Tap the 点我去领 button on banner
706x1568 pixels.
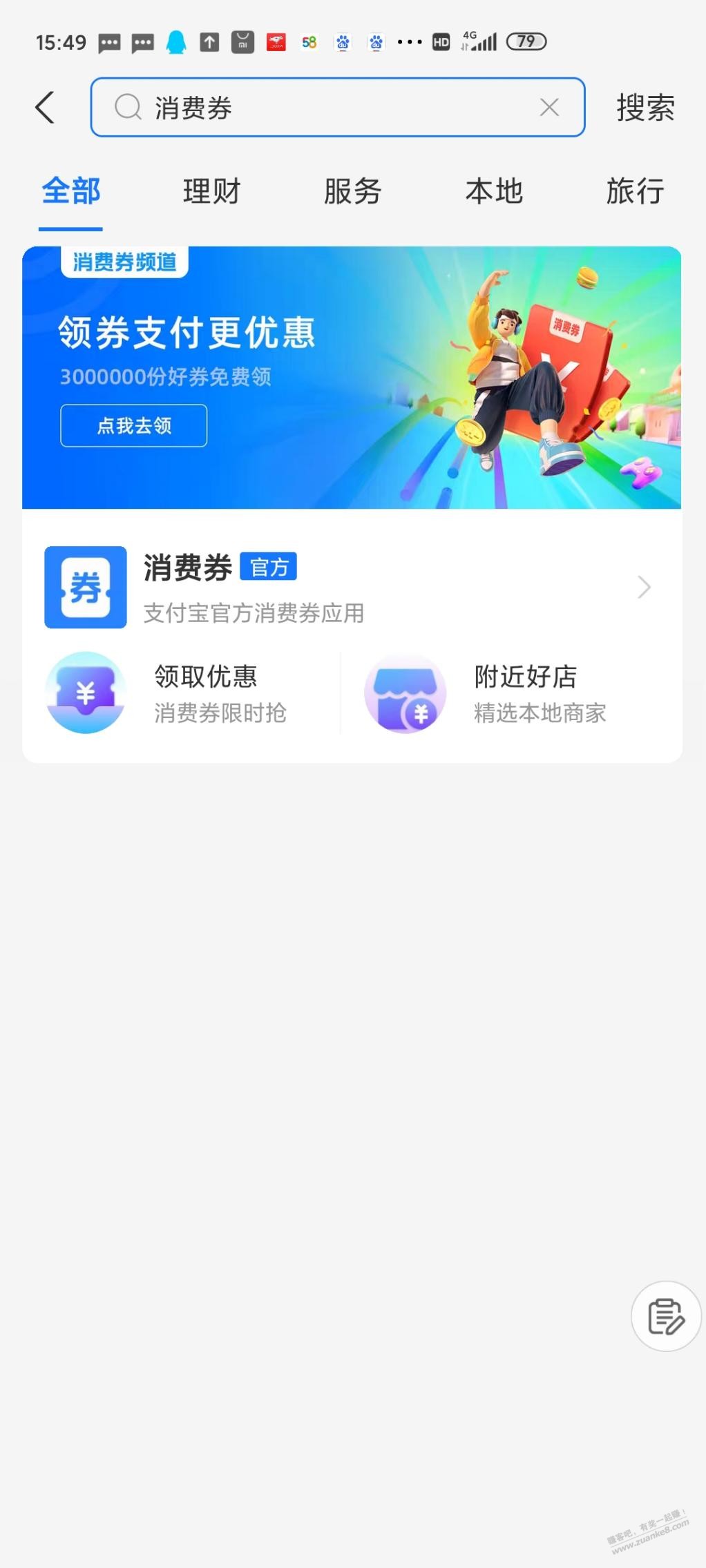tap(134, 425)
